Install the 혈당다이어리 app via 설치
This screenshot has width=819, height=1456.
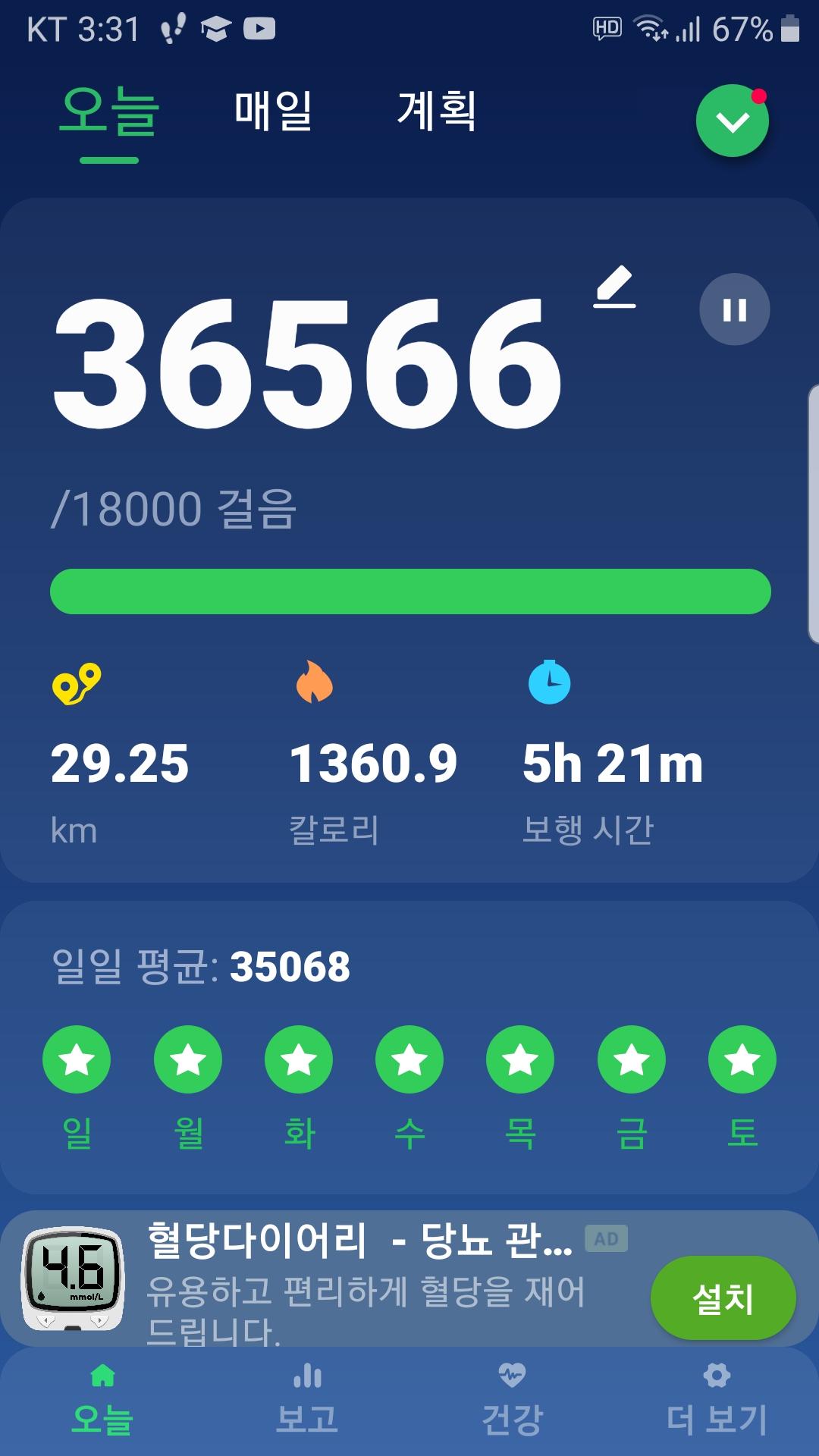tap(723, 1298)
